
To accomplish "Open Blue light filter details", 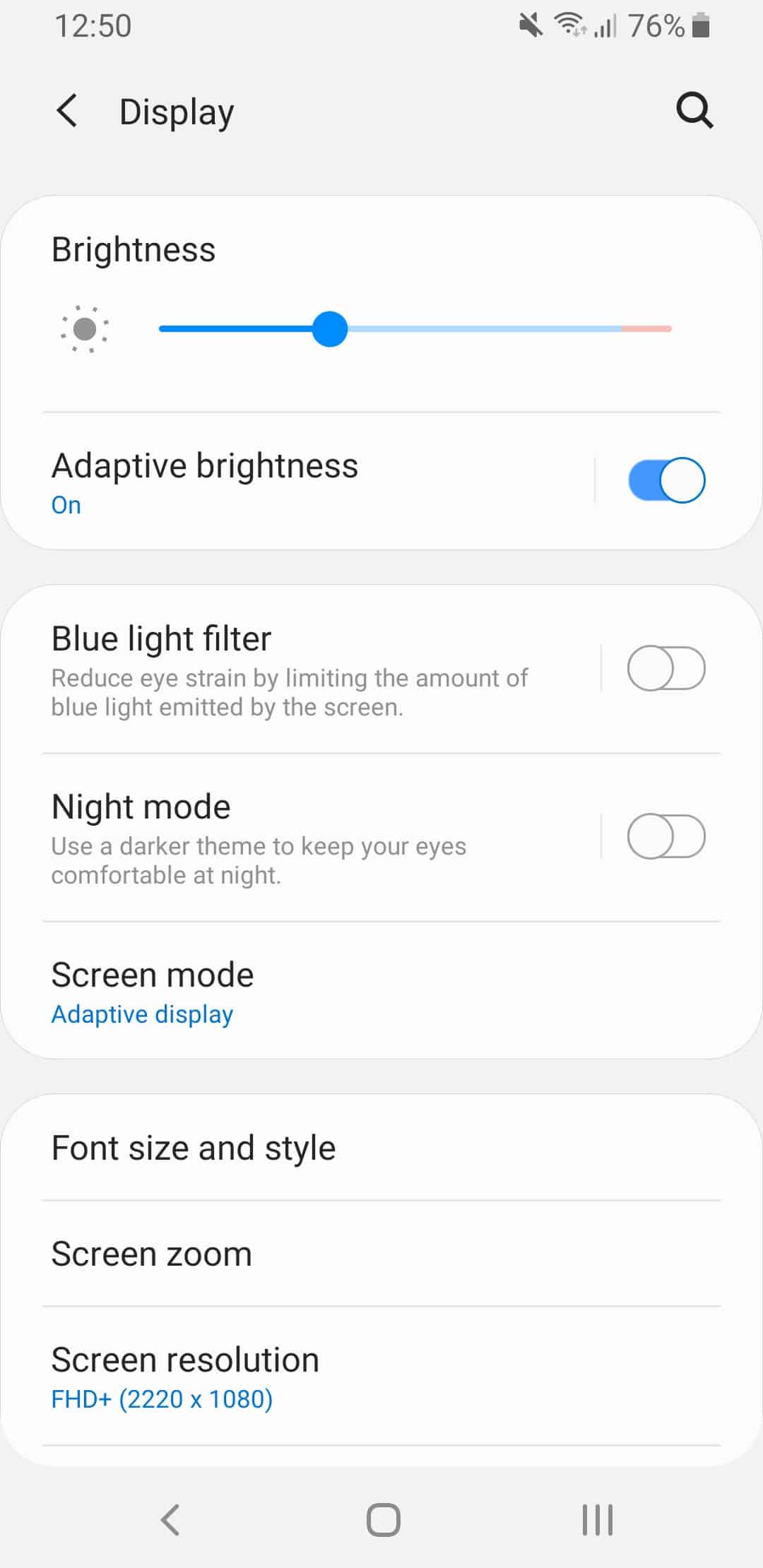I will click(290, 670).
